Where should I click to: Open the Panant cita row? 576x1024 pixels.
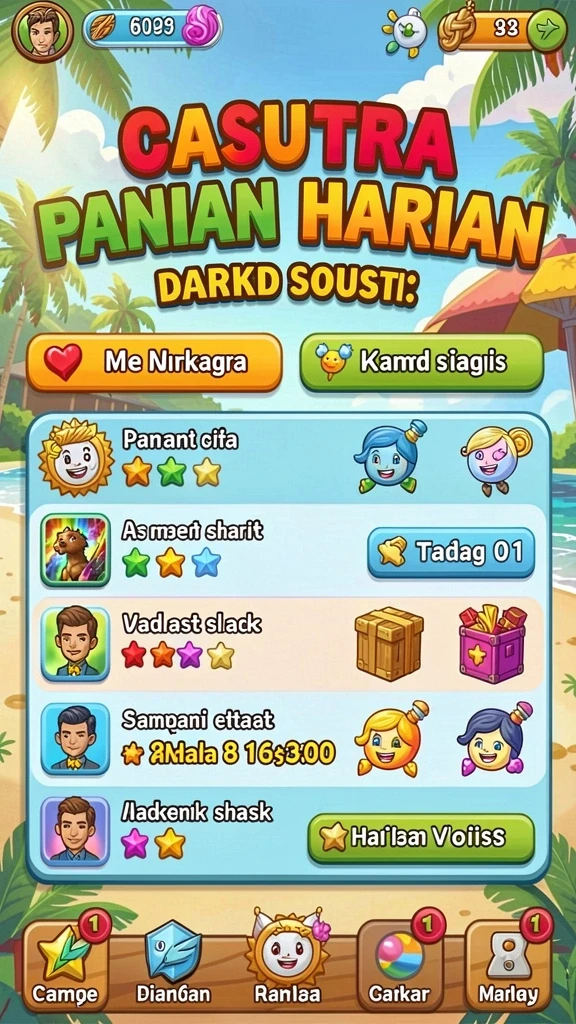coord(288,457)
